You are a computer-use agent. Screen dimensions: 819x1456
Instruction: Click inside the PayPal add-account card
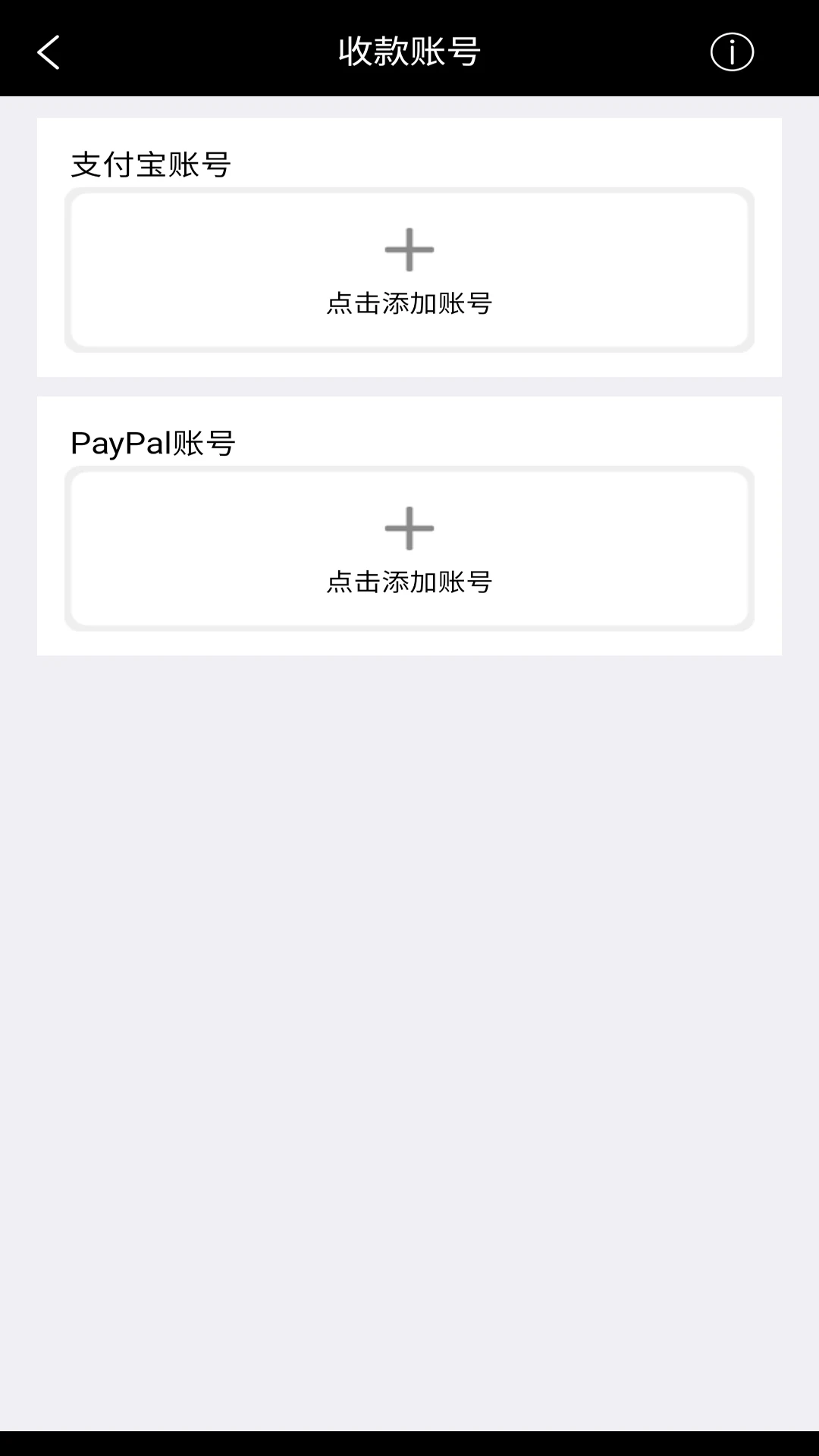(409, 550)
